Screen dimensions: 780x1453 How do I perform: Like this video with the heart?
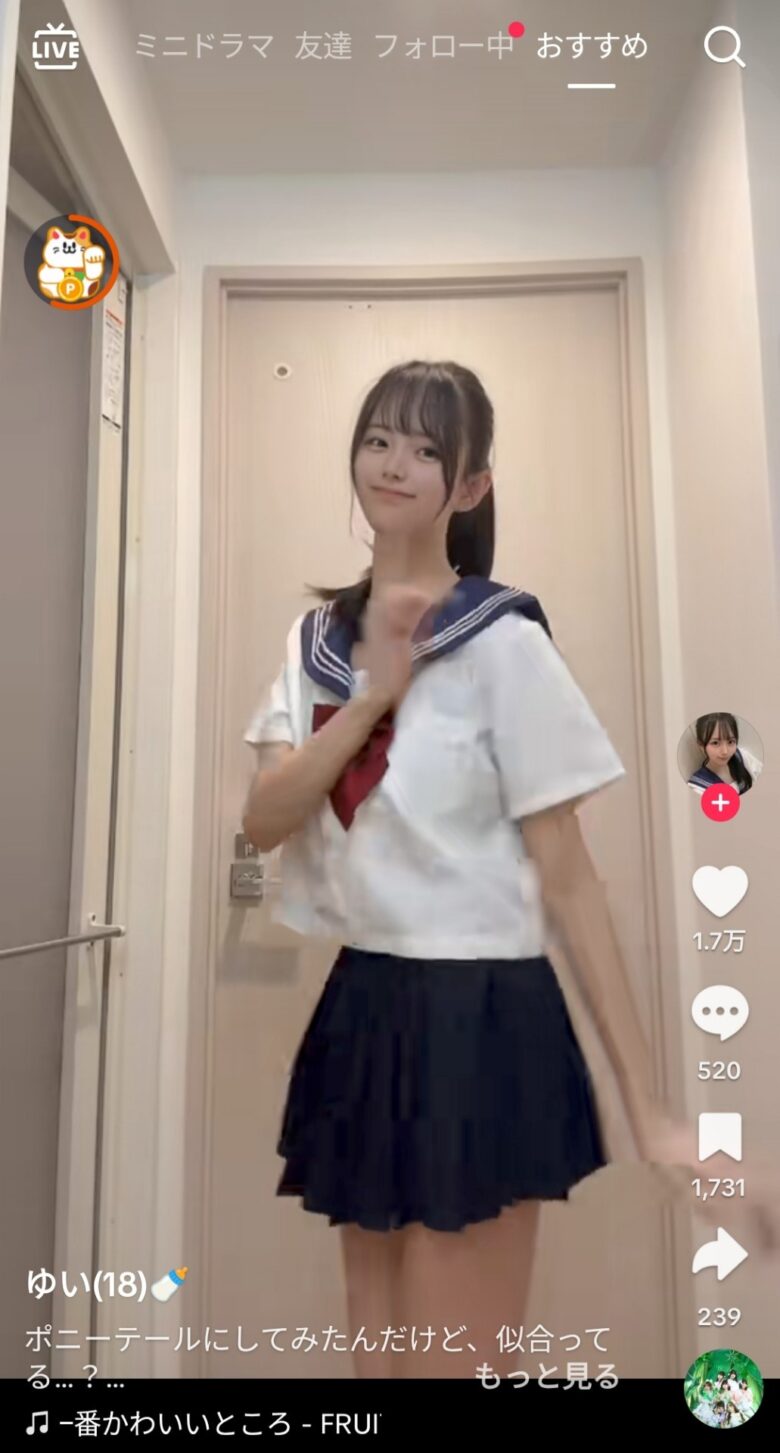pos(720,892)
